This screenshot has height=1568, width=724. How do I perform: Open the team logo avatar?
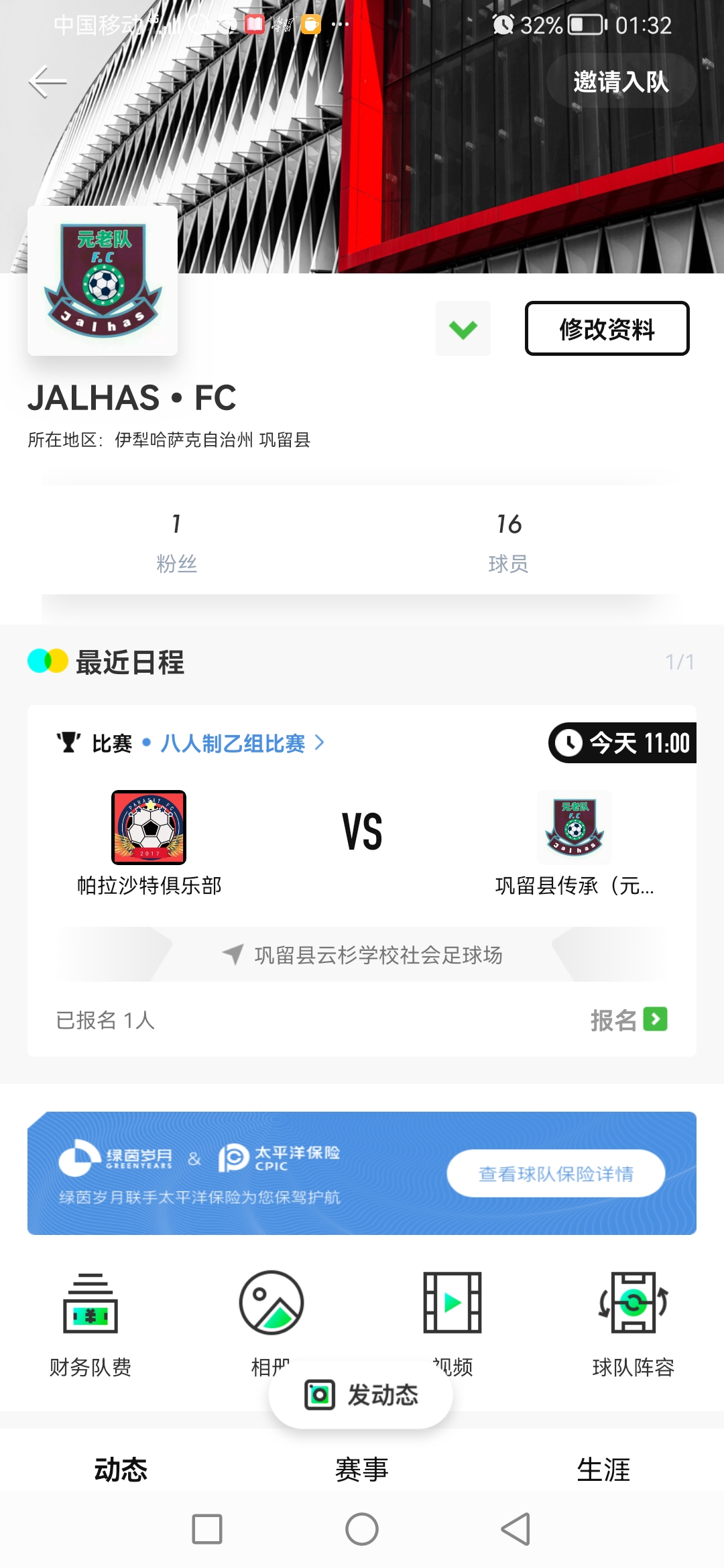(103, 281)
